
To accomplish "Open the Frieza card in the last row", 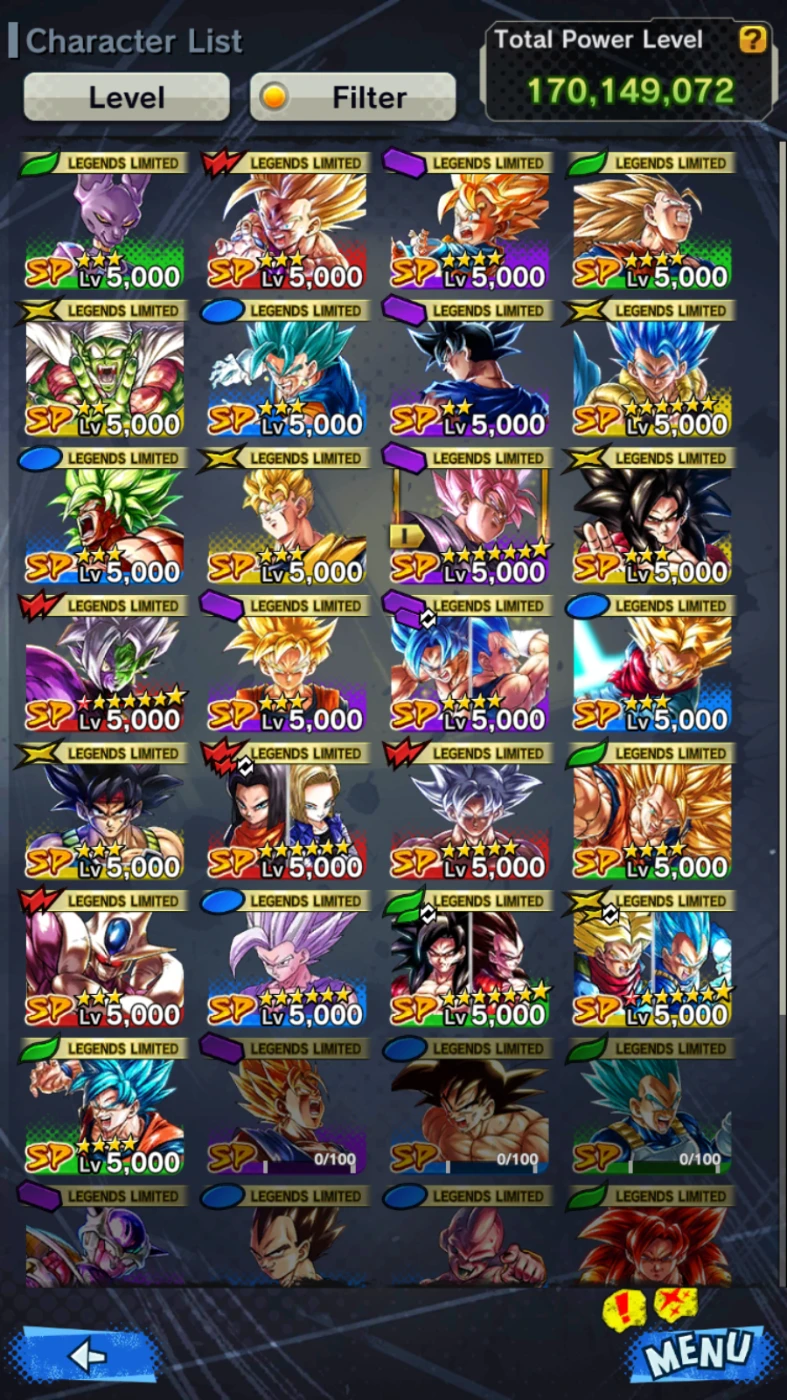I will point(104,1240).
